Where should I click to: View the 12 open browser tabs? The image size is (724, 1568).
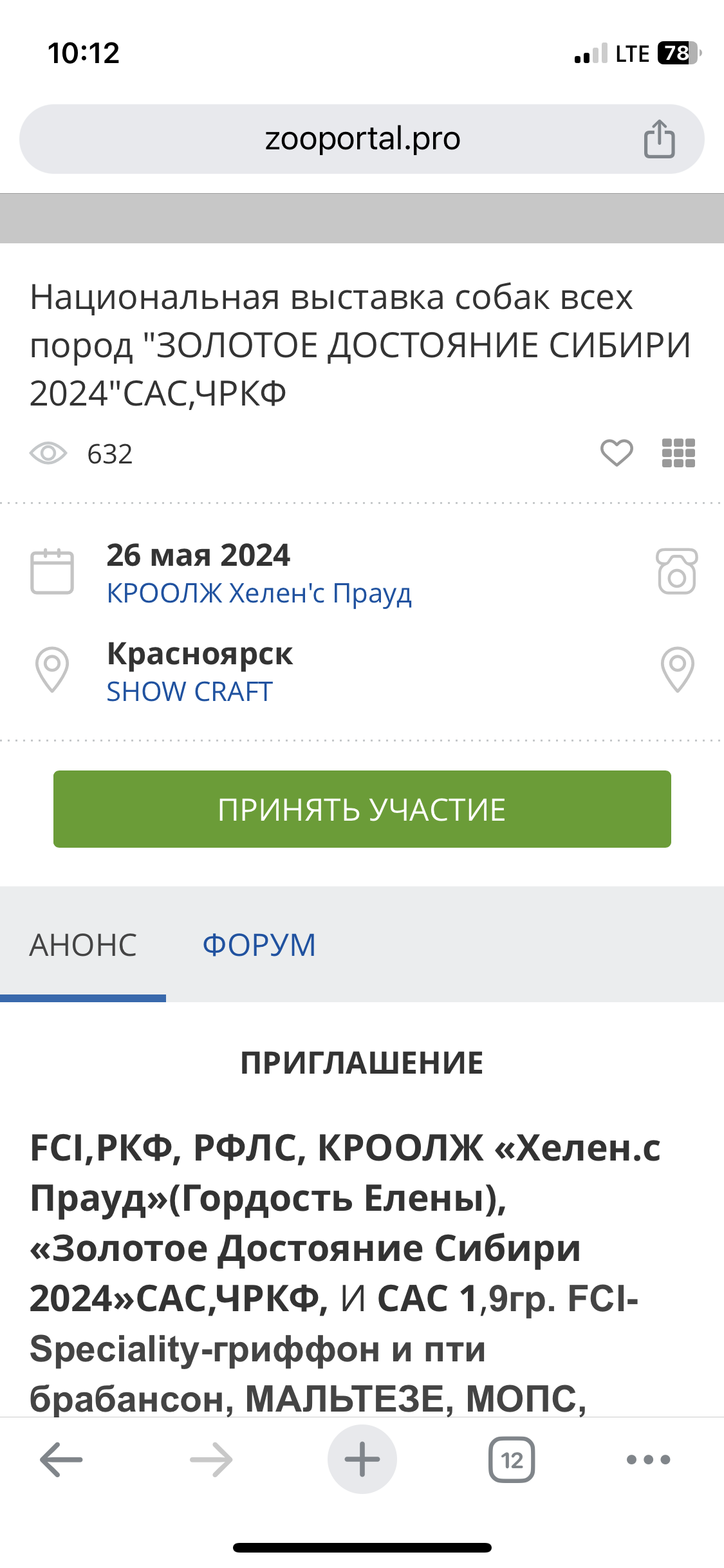512,1459
